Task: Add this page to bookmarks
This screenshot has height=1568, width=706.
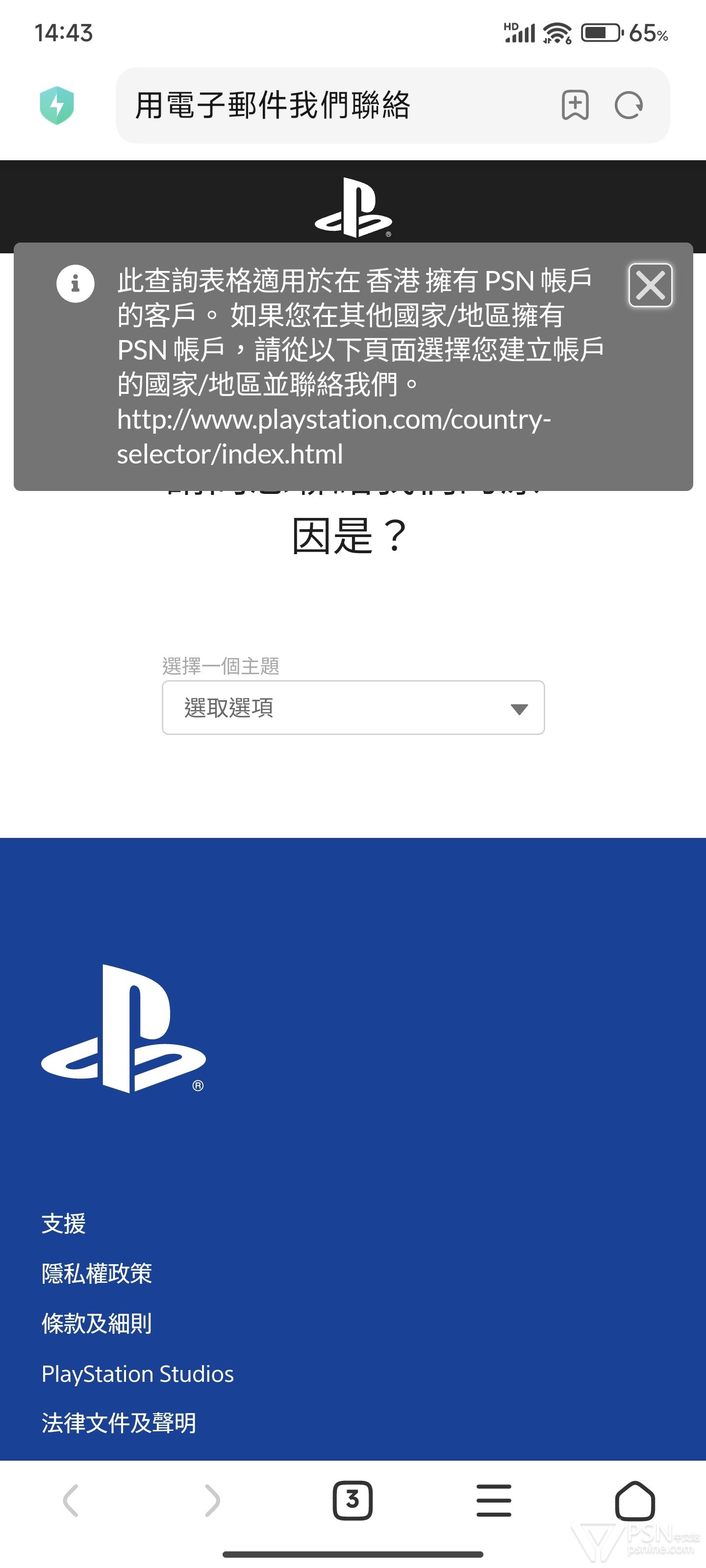Action: [575, 105]
